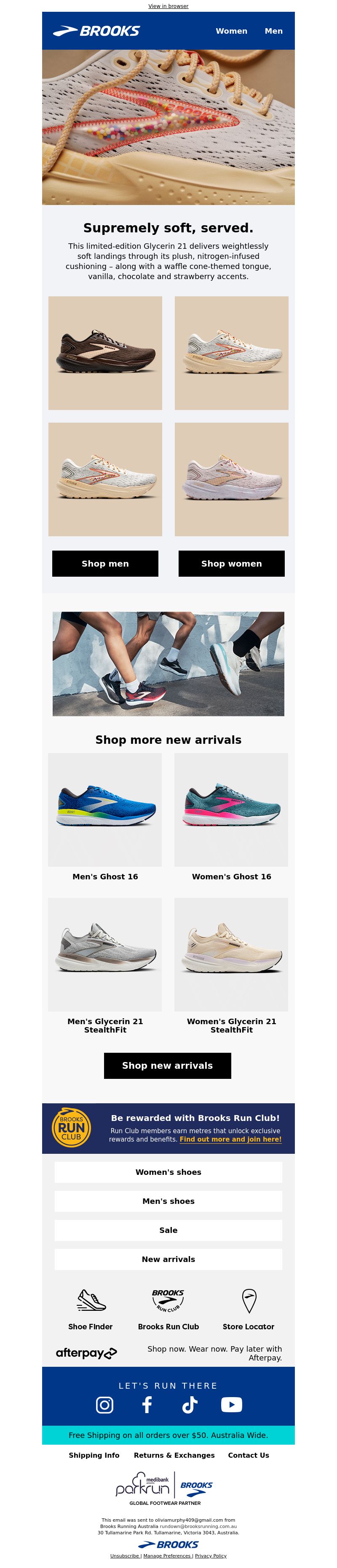The image size is (337, 1568).
Task: Select the Men's shoes row
Action: tap(168, 1201)
